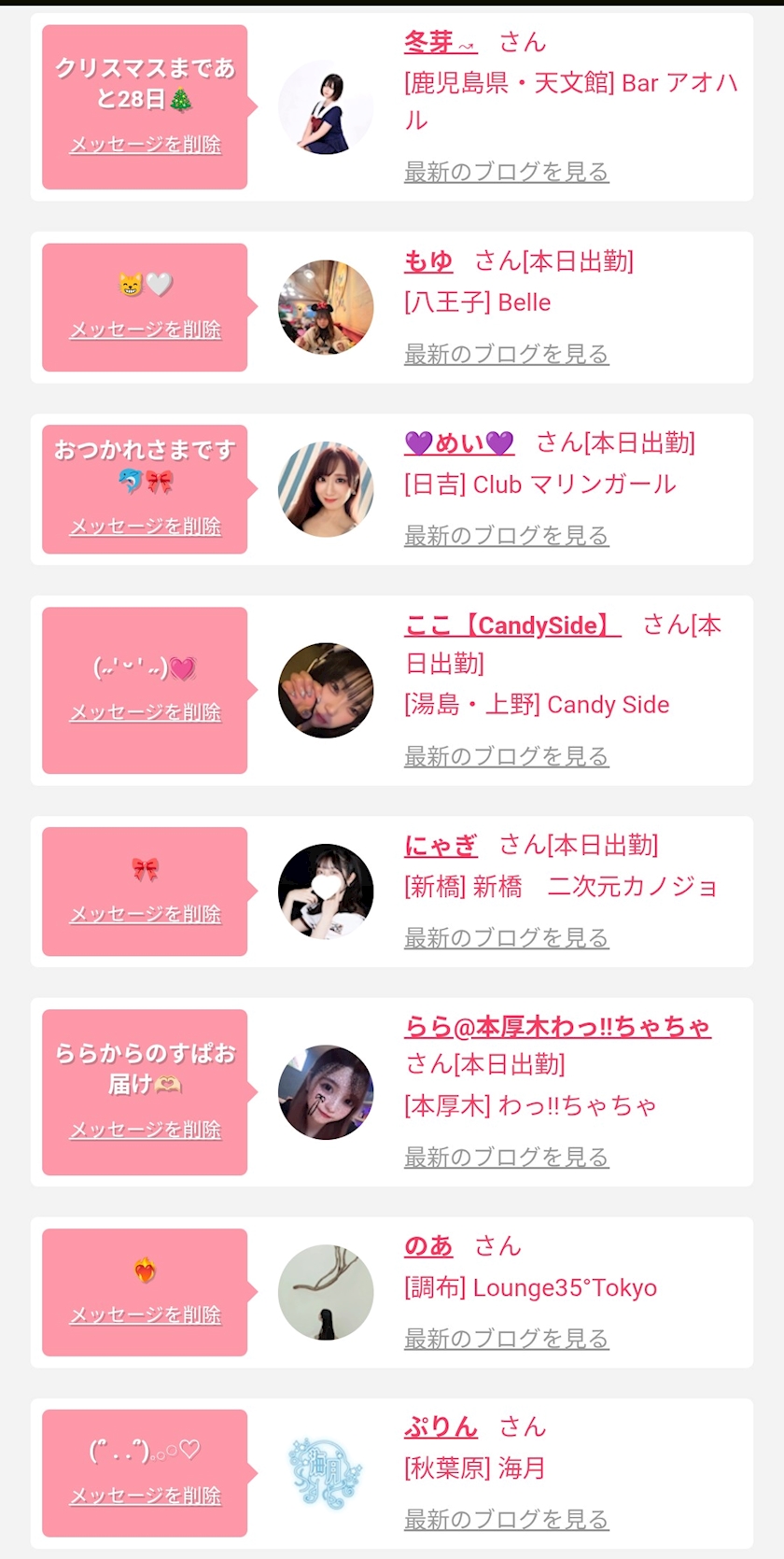Viewport: 784px width, 1559px height.
Task: Open もゆ's profile link
Action: click(x=428, y=261)
